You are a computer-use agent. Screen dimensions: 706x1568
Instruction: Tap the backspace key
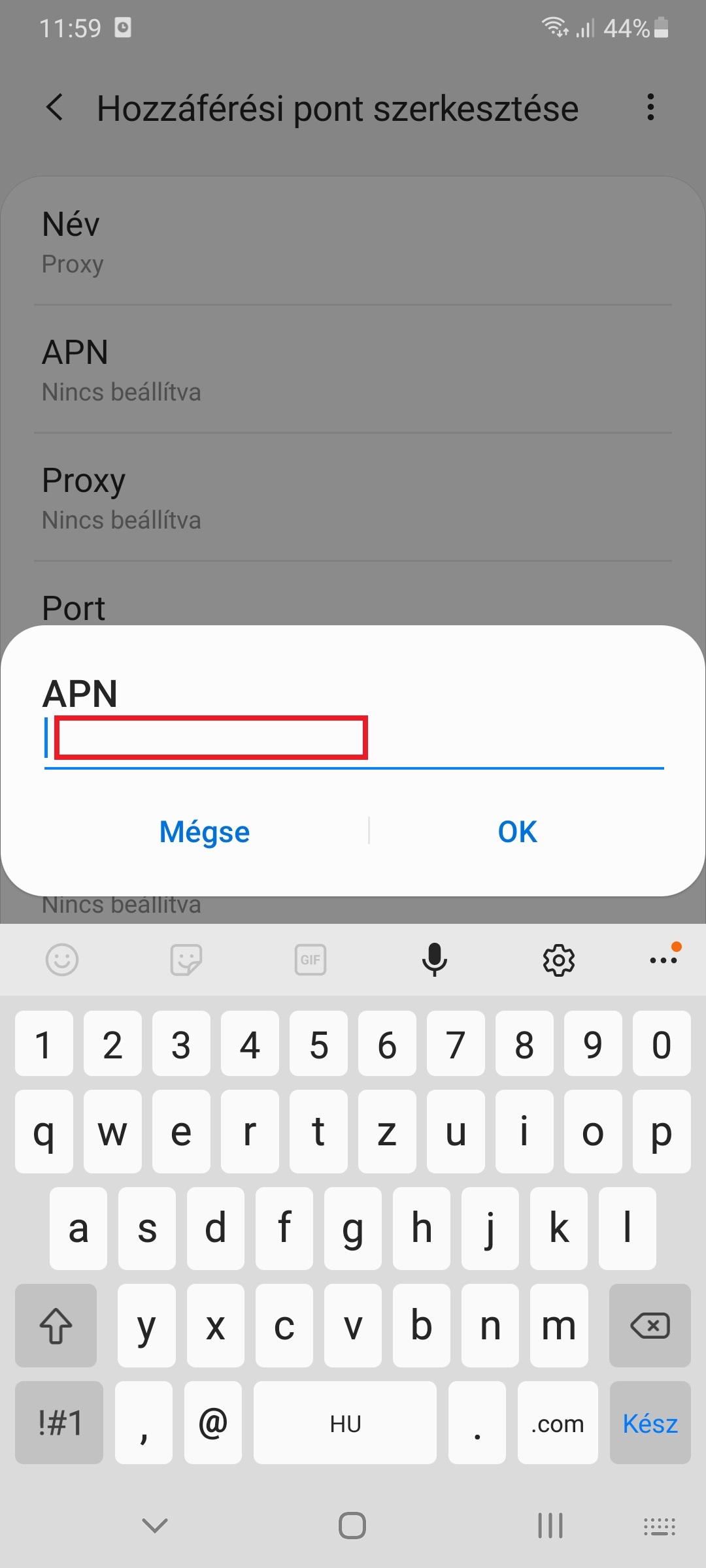click(x=650, y=1326)
